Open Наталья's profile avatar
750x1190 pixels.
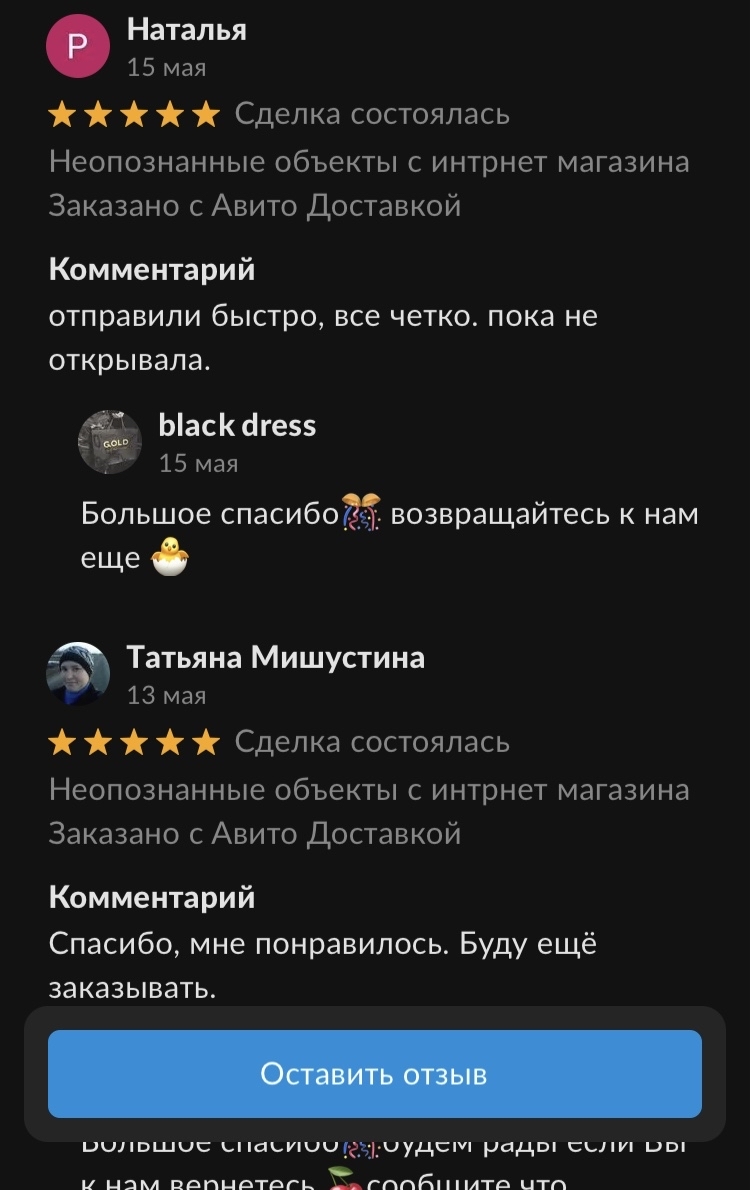(78, 45)
